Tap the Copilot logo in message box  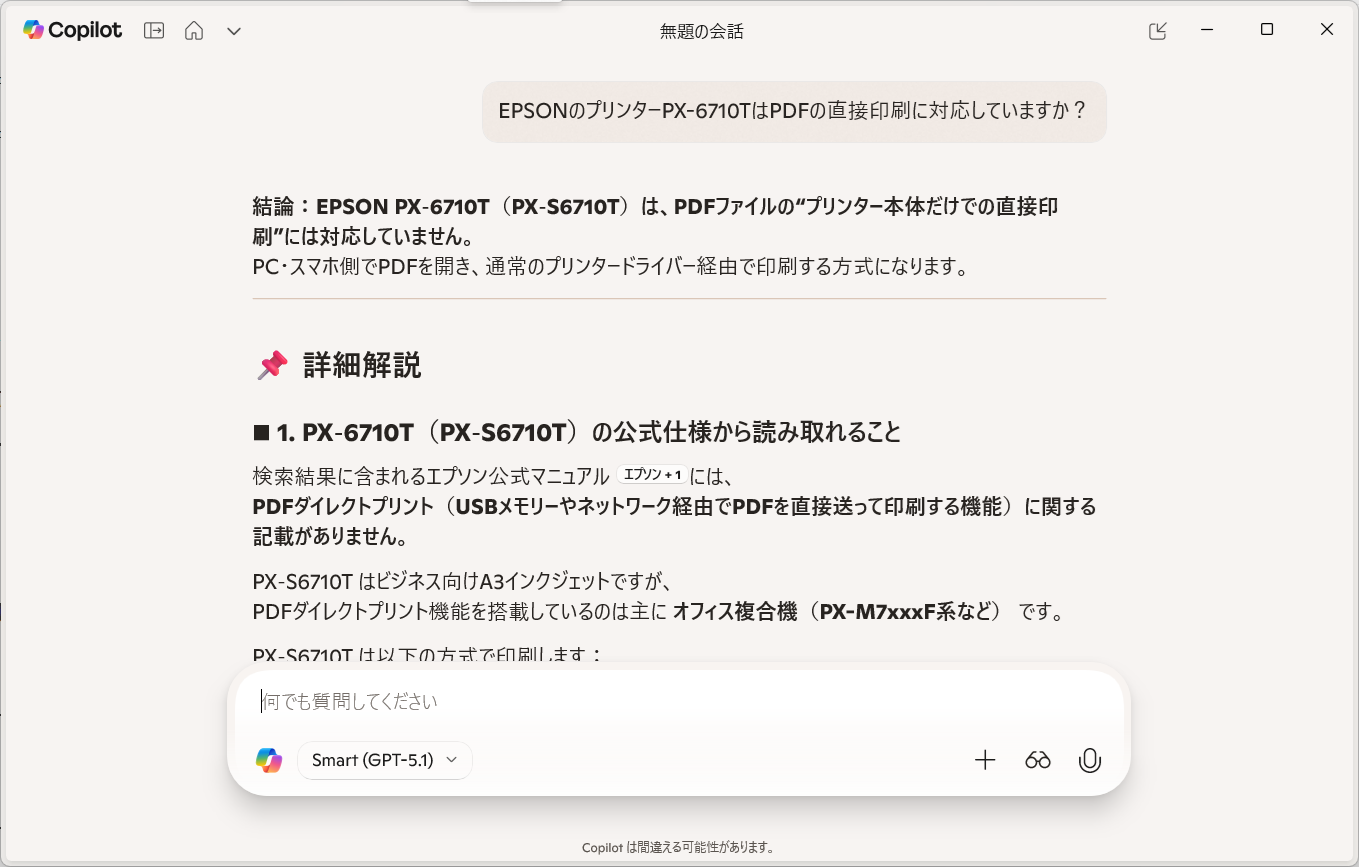point(269,760)
